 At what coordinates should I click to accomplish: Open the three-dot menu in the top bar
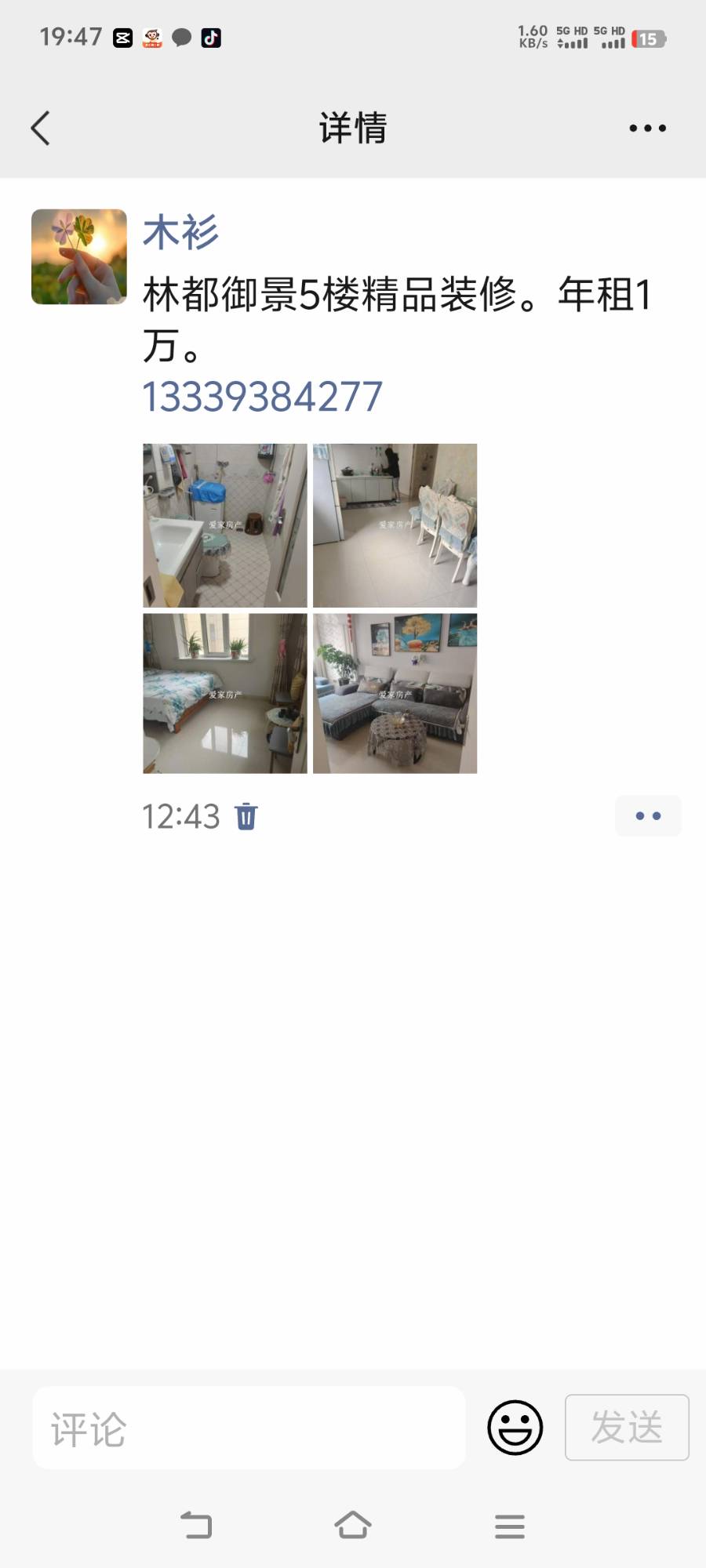[x=647, y=128]
